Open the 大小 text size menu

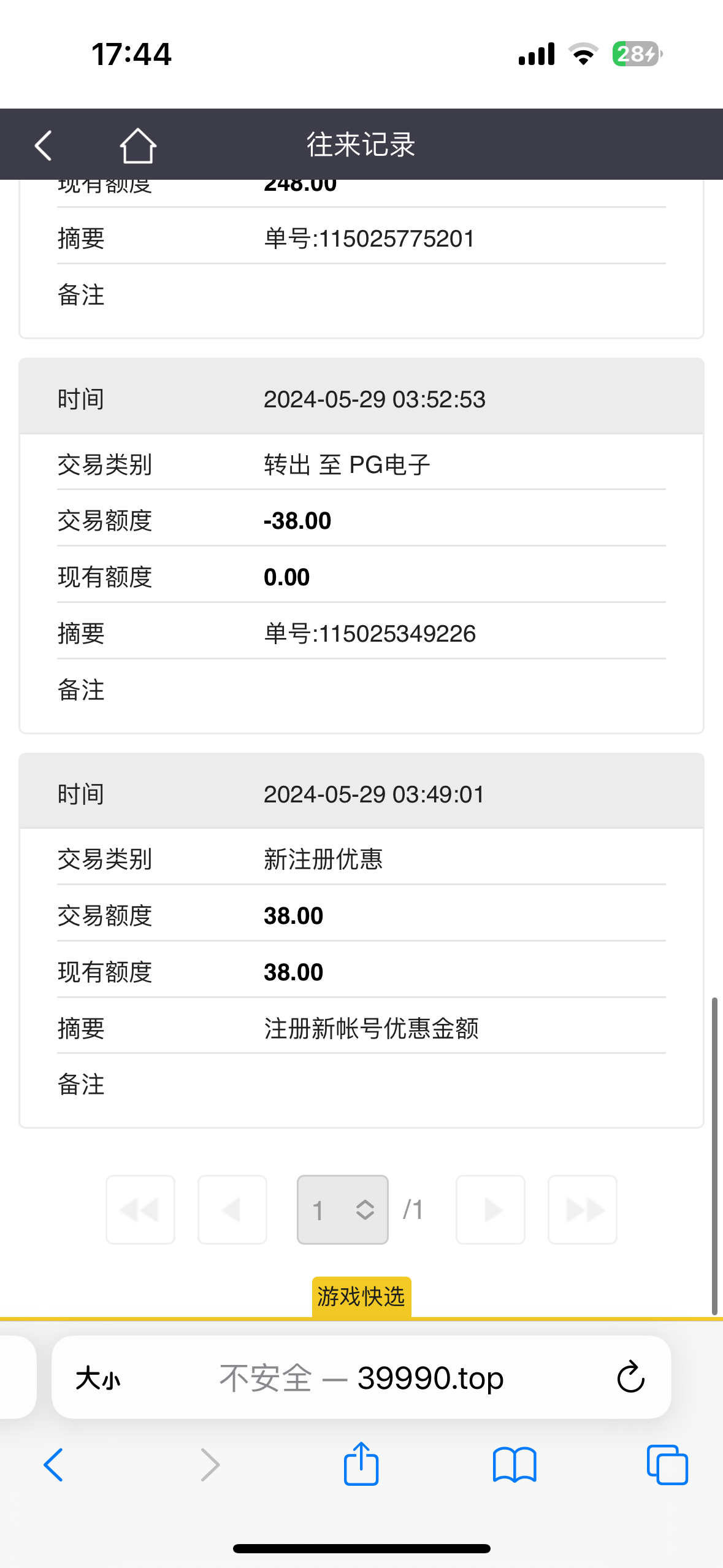click(x=98, y=1378)
